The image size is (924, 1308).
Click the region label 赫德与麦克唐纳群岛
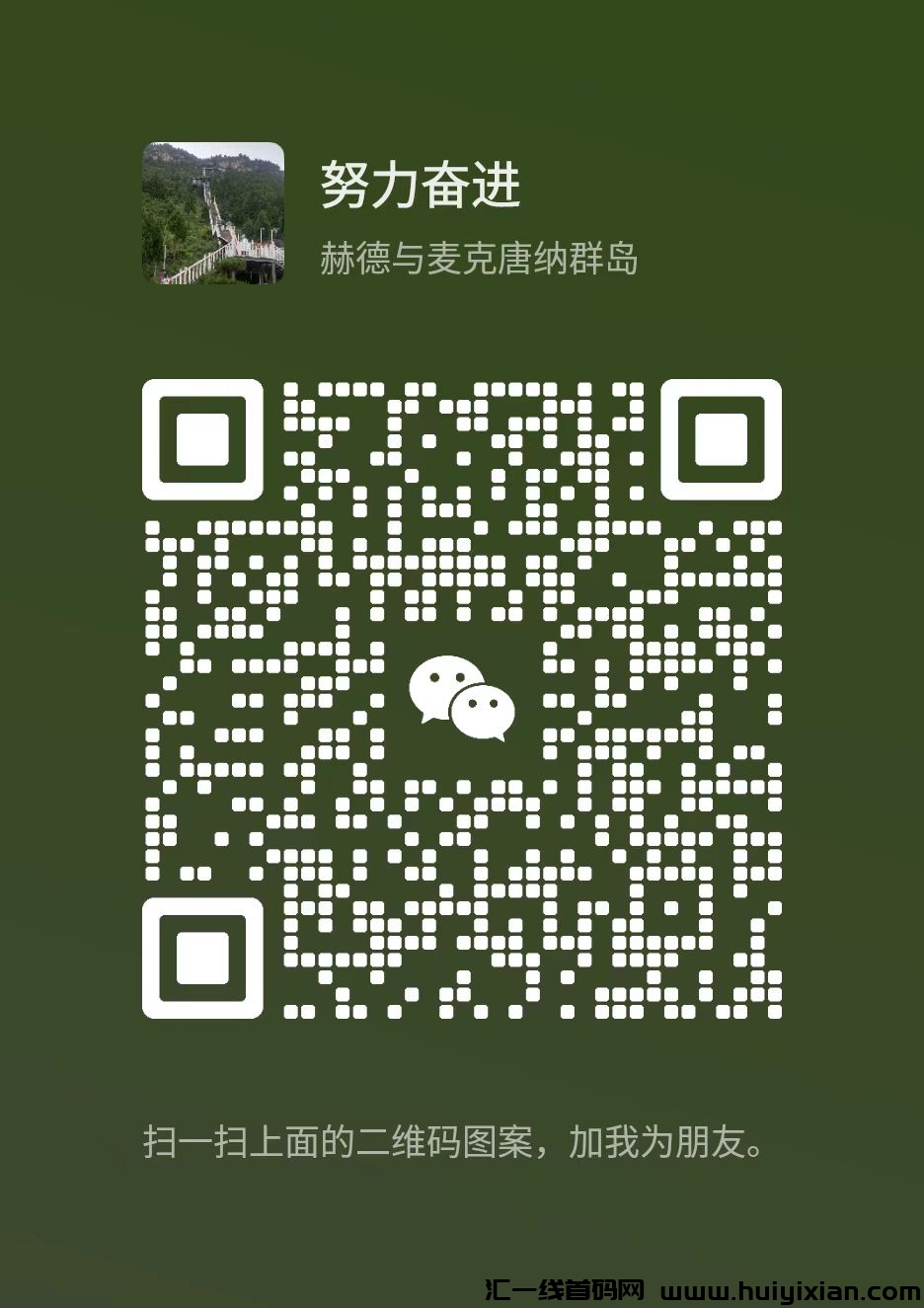[481, 255]
